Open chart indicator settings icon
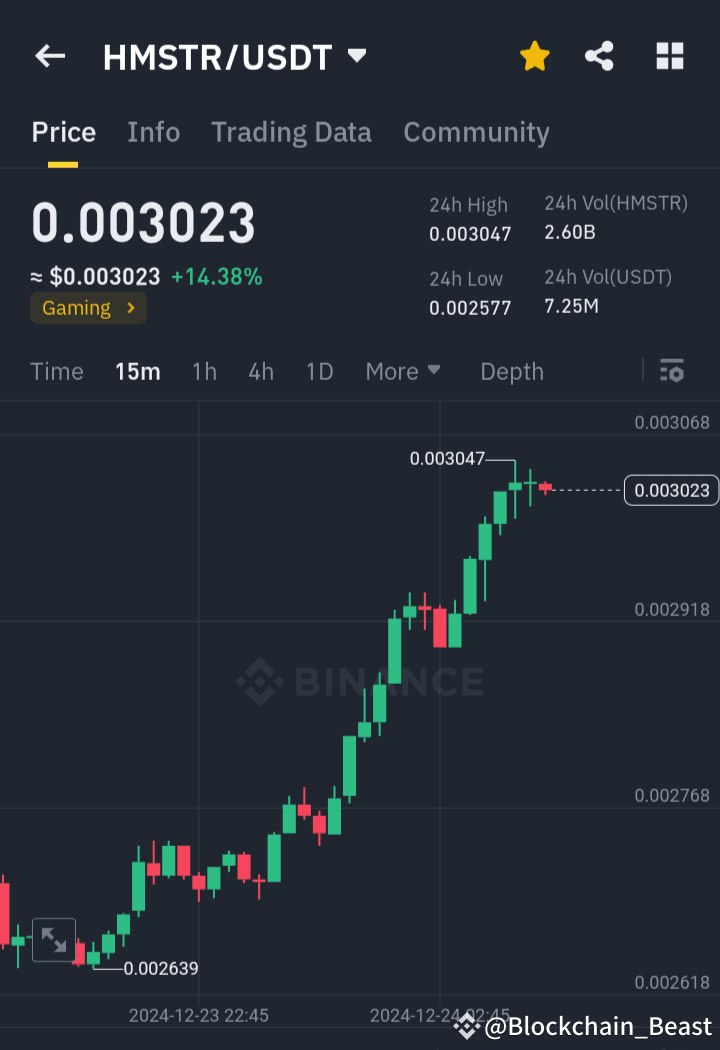Image resolution: width=720 pixels, height=1050 pixels. (671, 371)
